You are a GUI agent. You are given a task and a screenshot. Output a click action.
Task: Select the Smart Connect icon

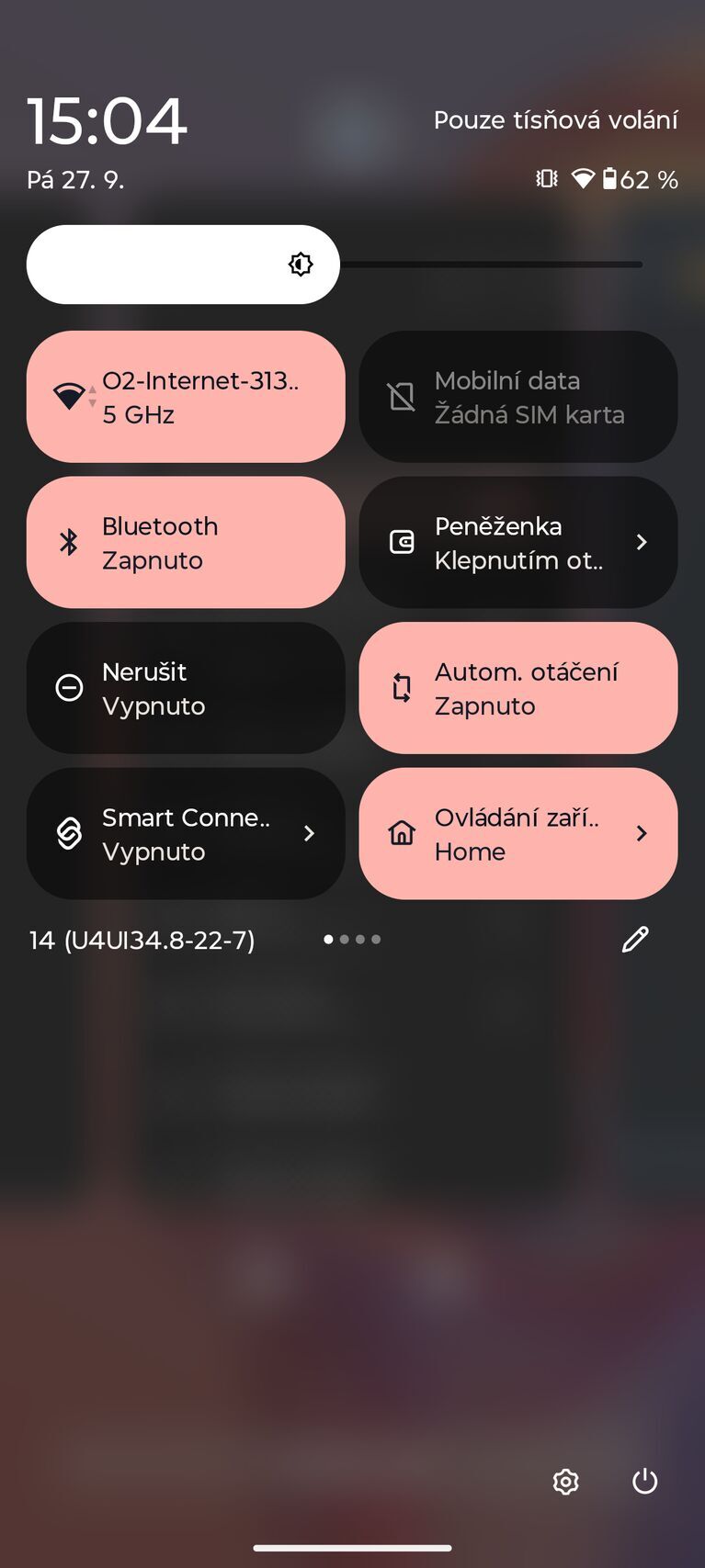(69, 833)
